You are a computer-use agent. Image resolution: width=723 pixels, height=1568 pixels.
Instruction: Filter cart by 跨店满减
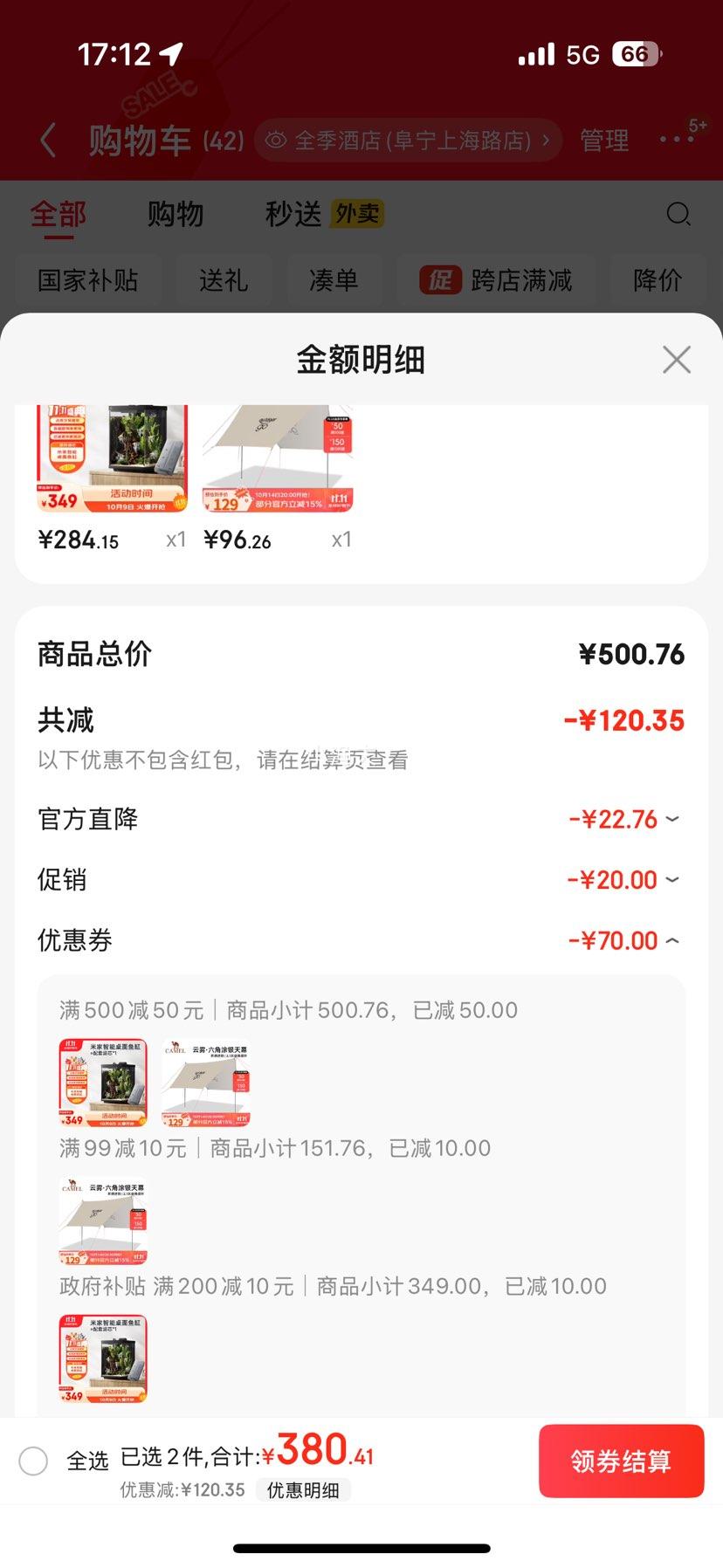pyautogui.click(x=496, y=280)
